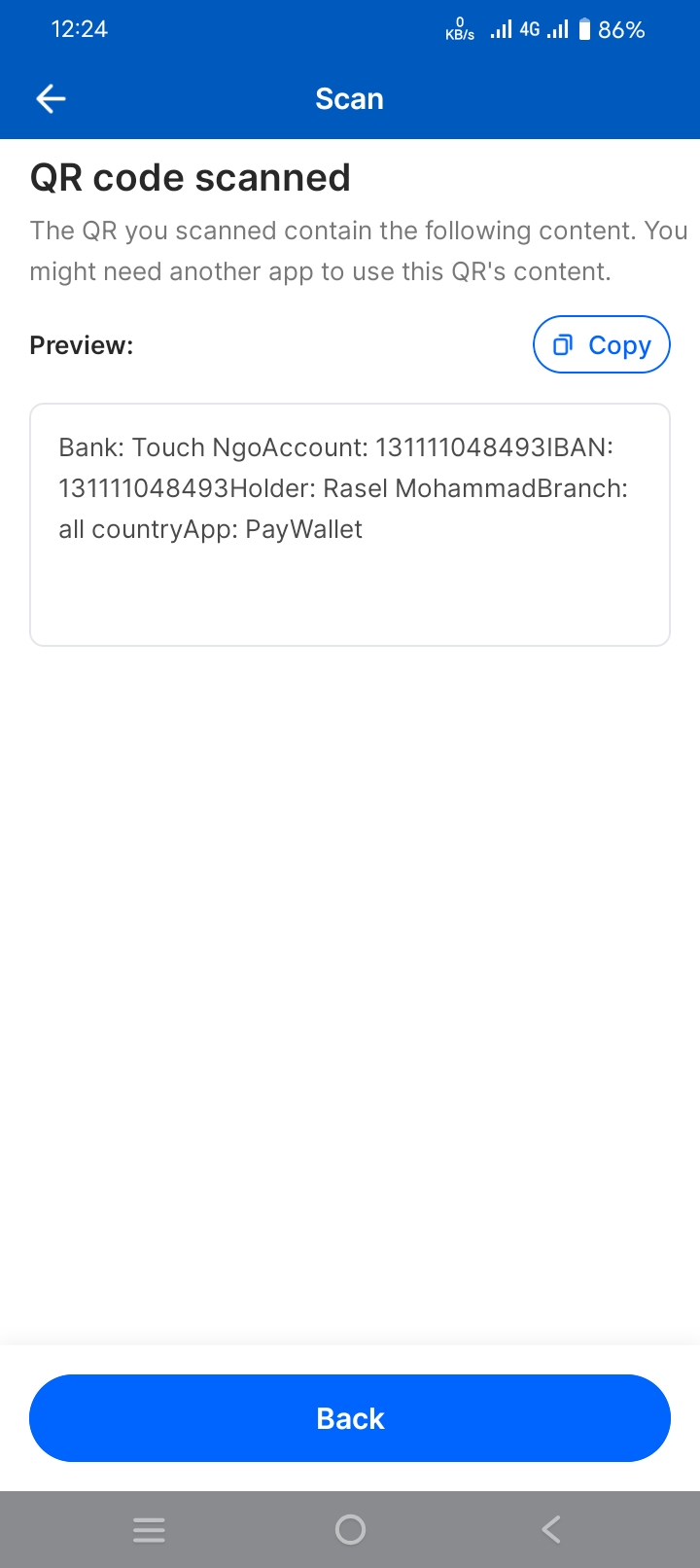
Task: Go back using the header arrow
Action: pos(51,98)
